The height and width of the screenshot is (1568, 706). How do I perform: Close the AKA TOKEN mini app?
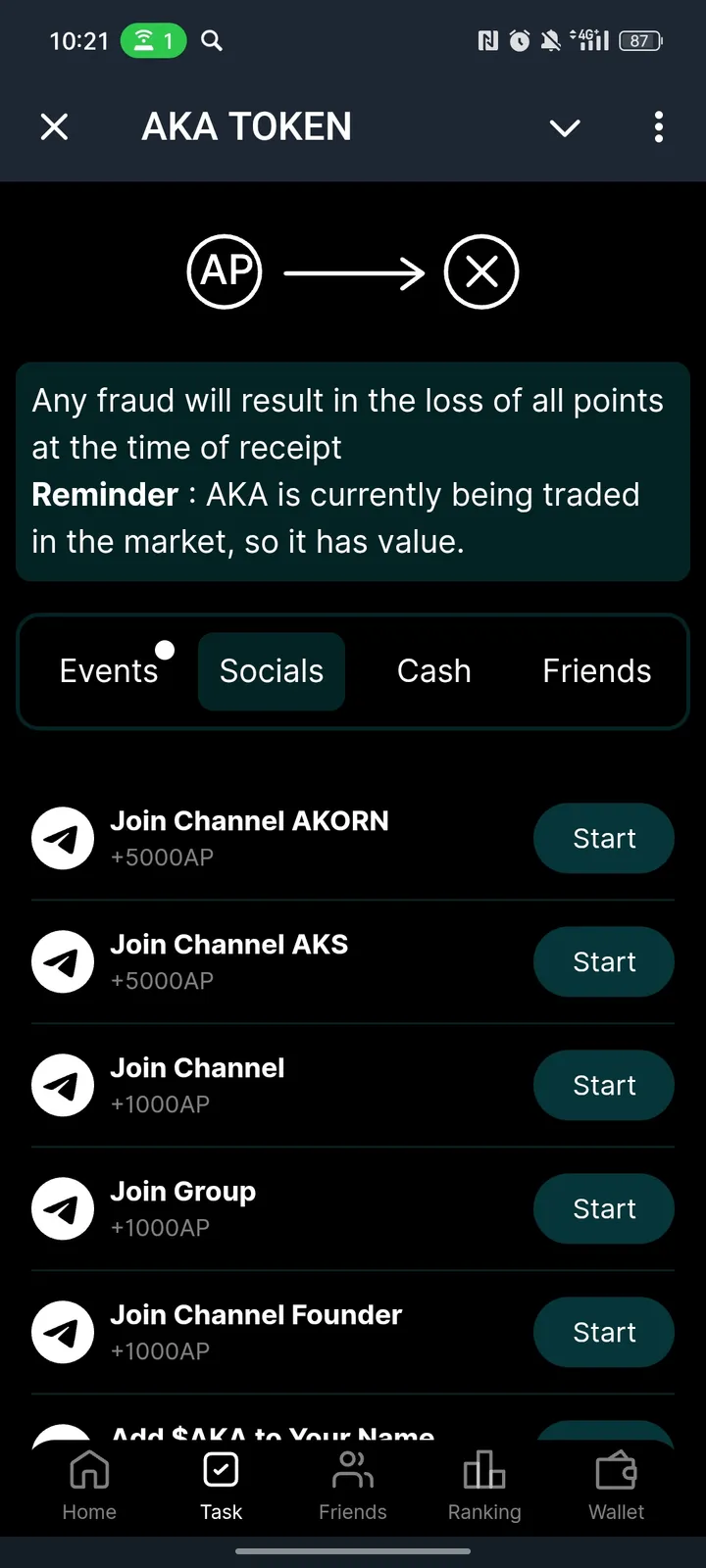[55, 126]
